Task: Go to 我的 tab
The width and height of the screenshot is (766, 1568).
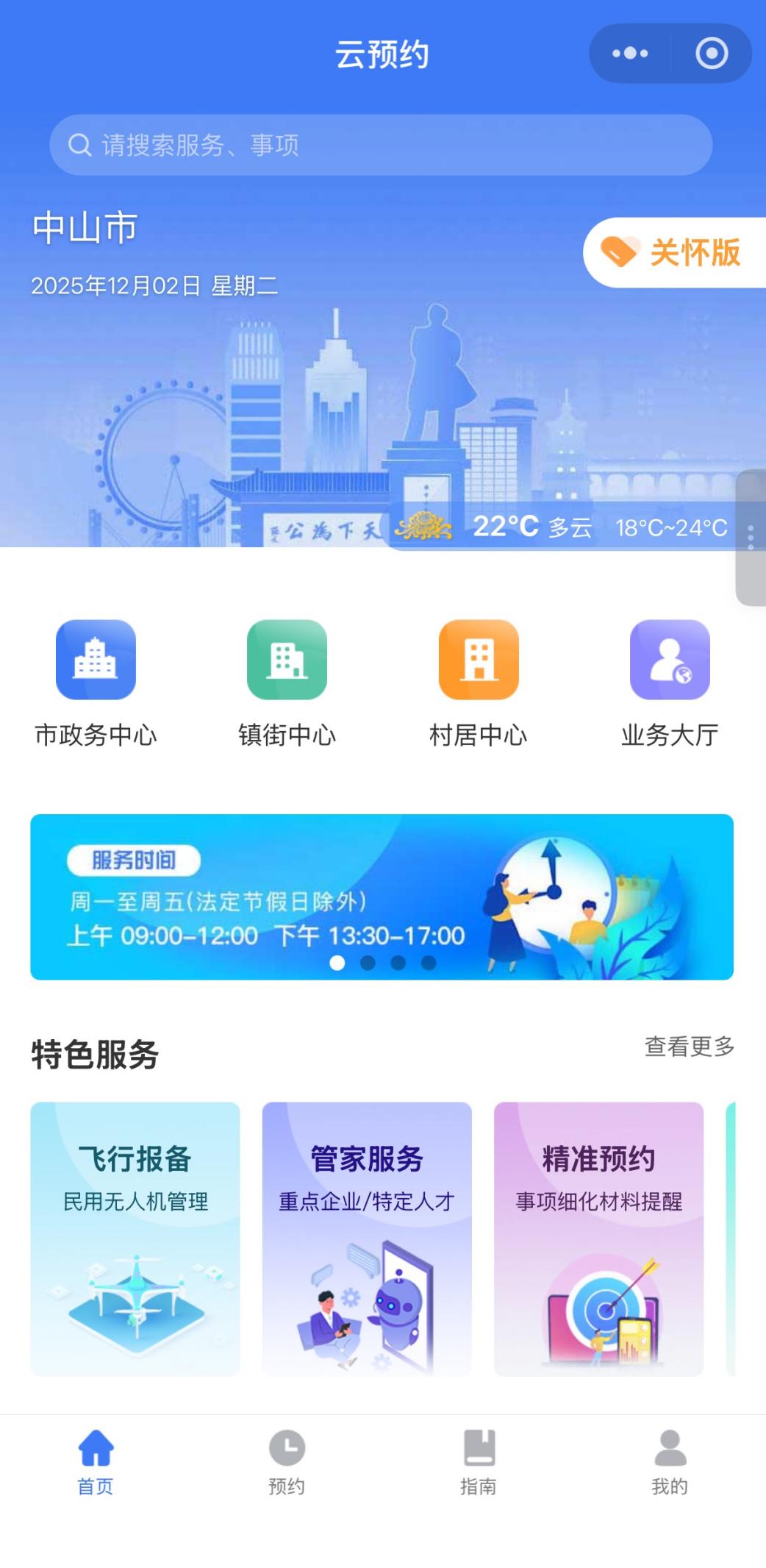Action: [670, 1463]
